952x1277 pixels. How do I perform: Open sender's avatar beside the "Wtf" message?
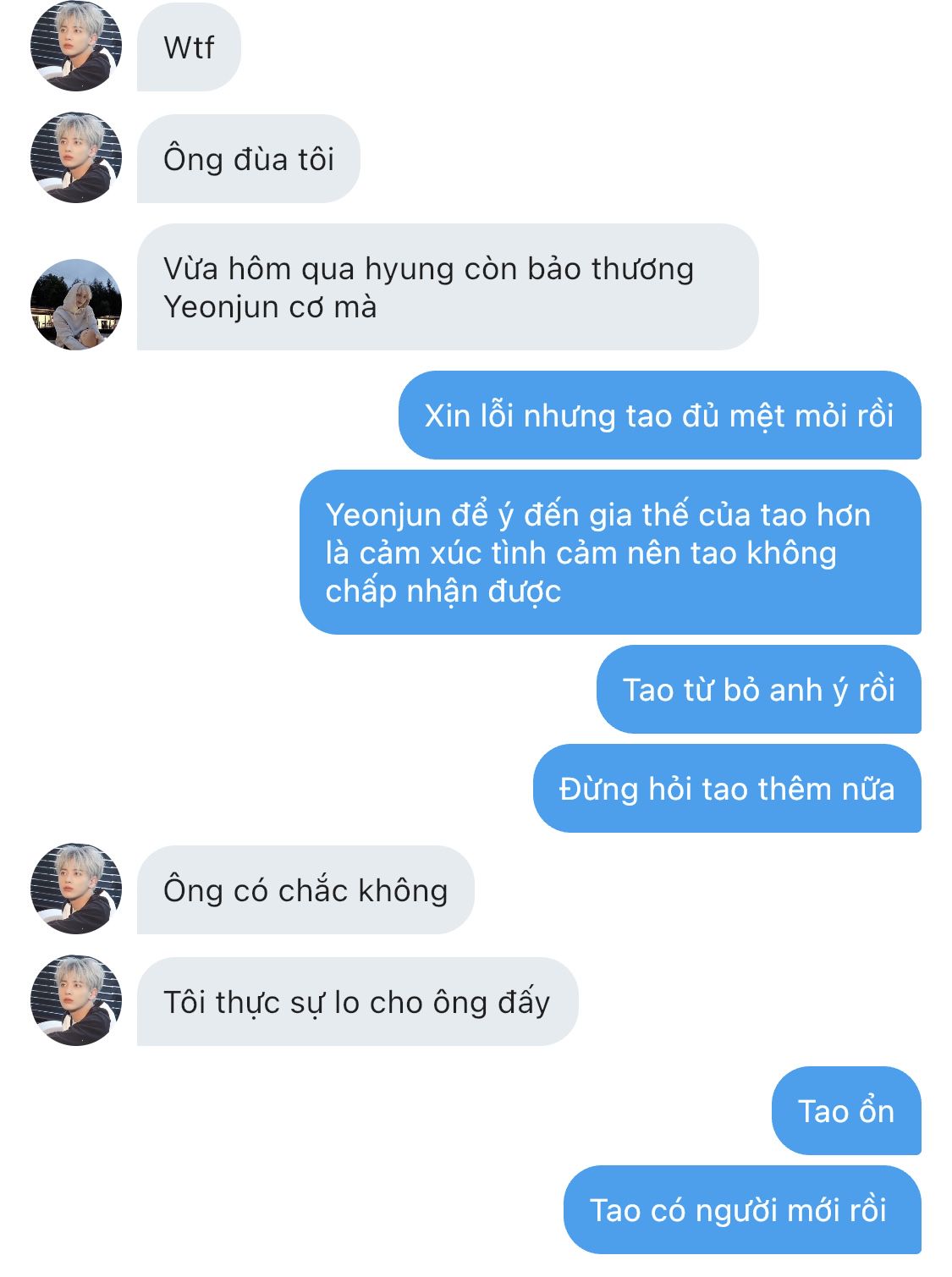pos(76,46)
